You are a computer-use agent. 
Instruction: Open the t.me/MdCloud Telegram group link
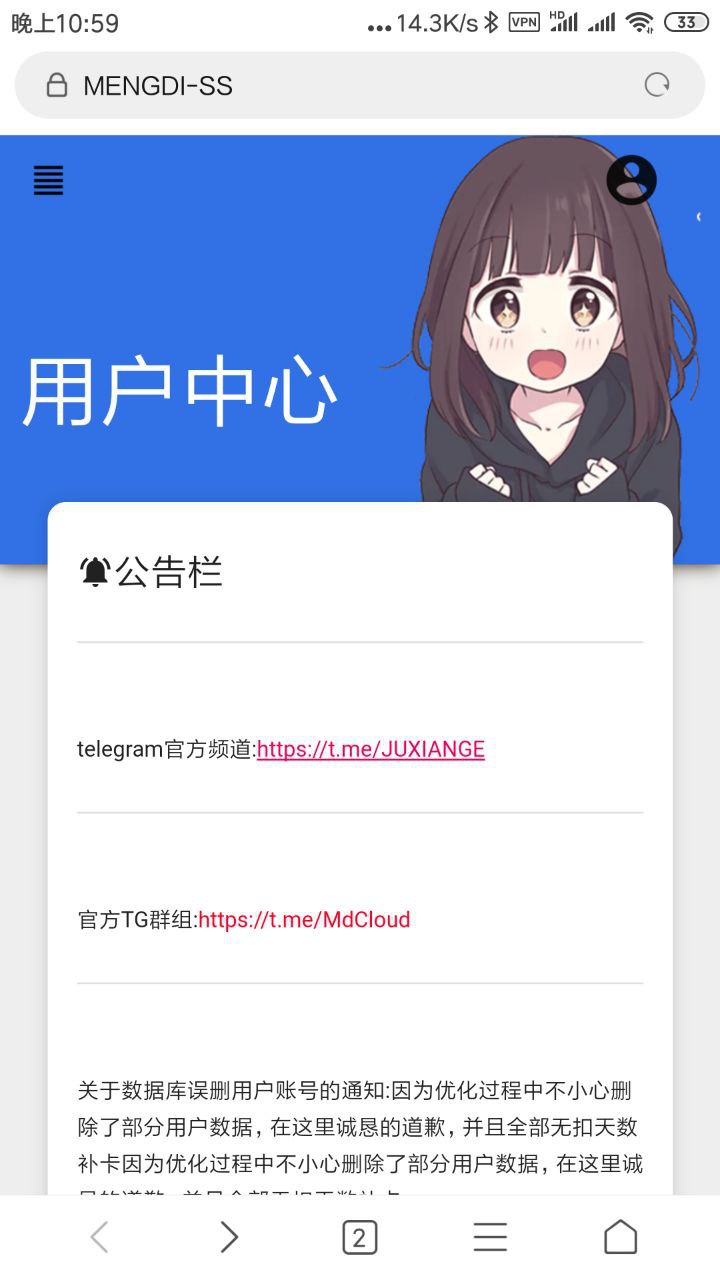(304, 920)
